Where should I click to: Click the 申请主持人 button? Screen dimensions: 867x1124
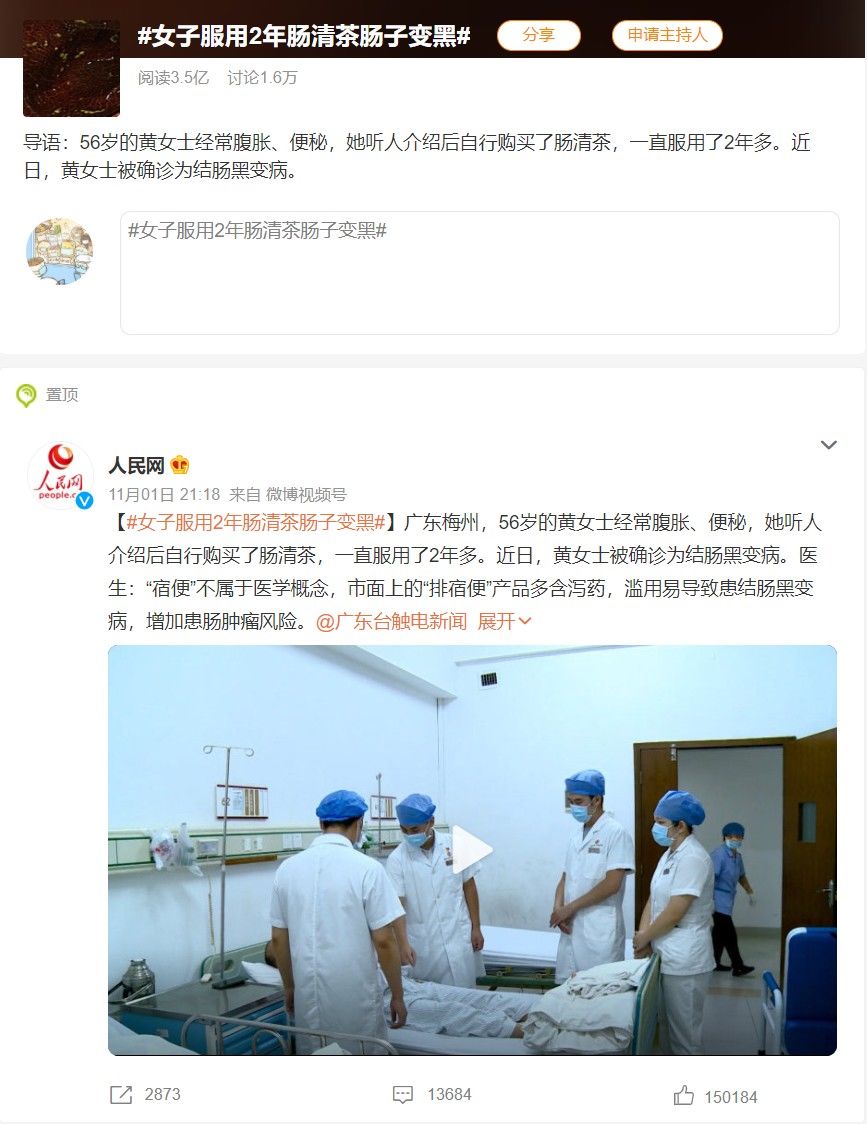tap(666, 35)
